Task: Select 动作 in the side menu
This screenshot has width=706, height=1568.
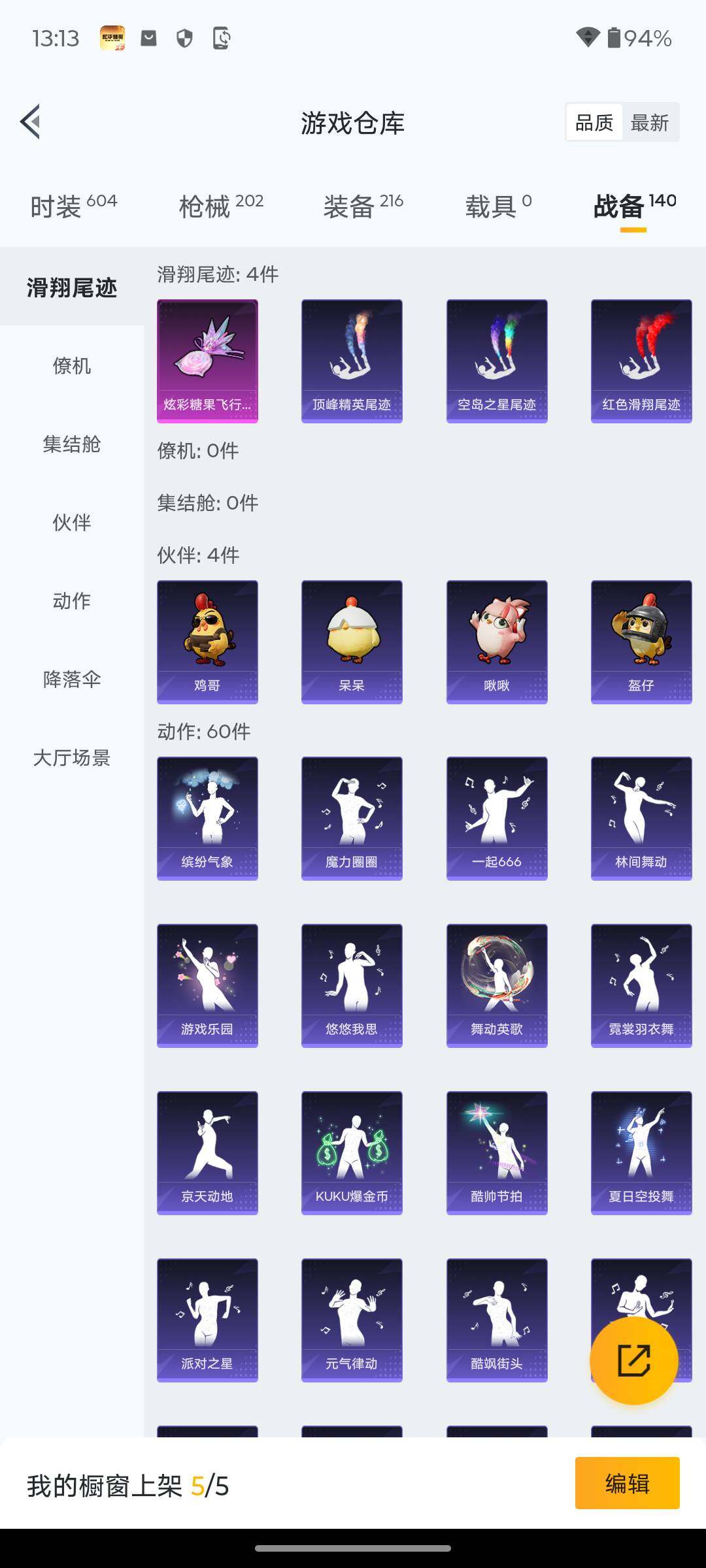Action: (72, 601)
